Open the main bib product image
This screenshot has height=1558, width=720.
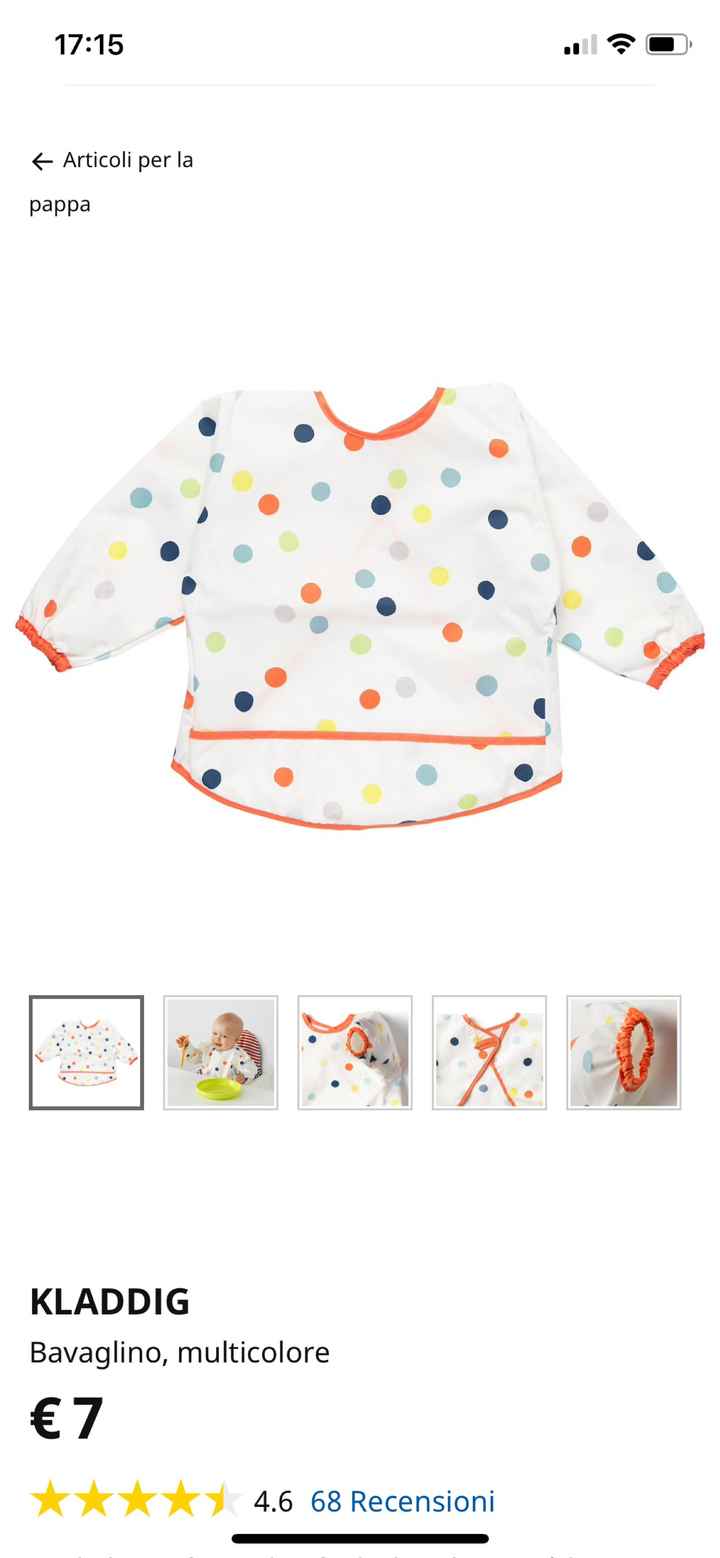[x=360, y=607]
